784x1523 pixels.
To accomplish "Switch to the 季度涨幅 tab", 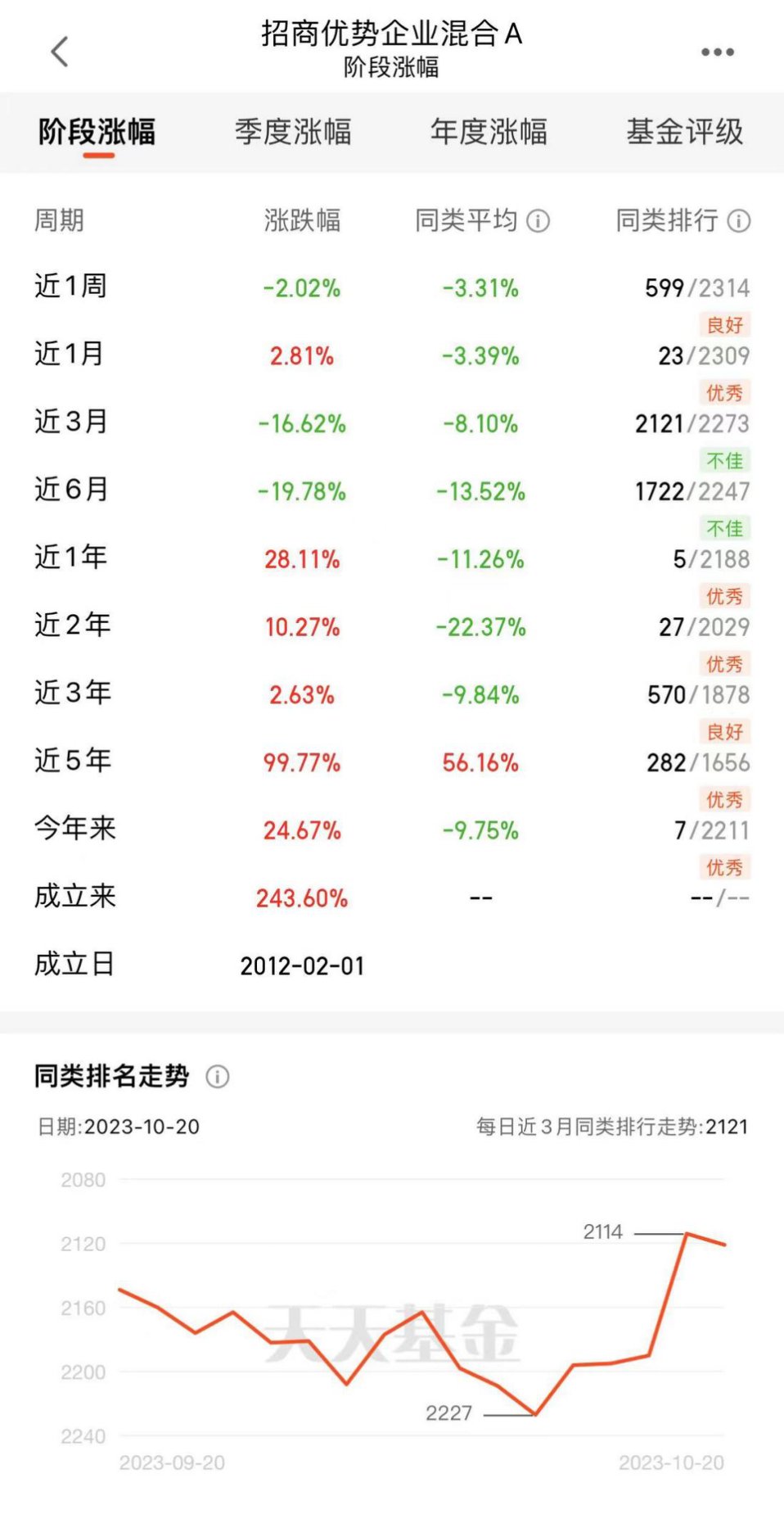I will pyautogui.click(x=293, y=132).
